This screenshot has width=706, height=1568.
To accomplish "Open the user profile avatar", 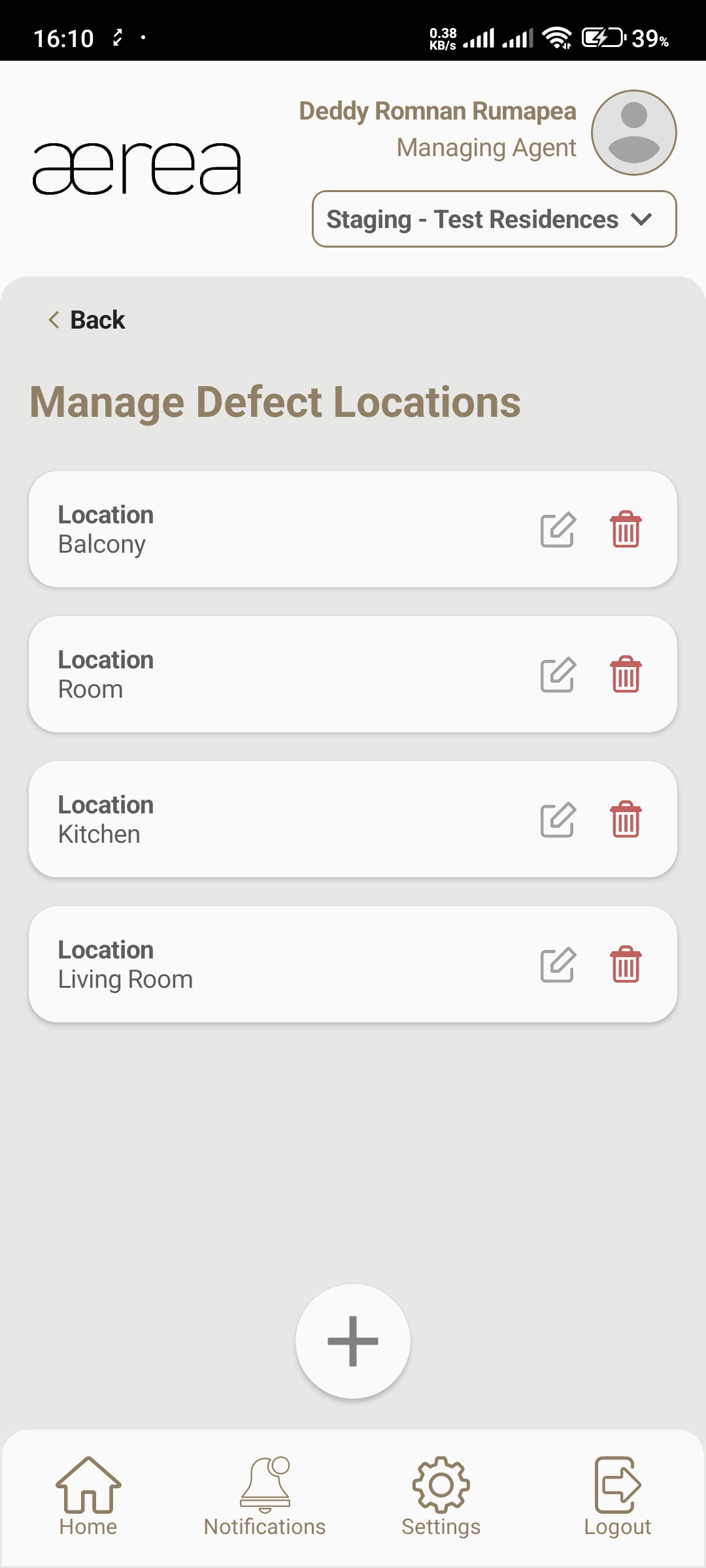I will (633, 133).
